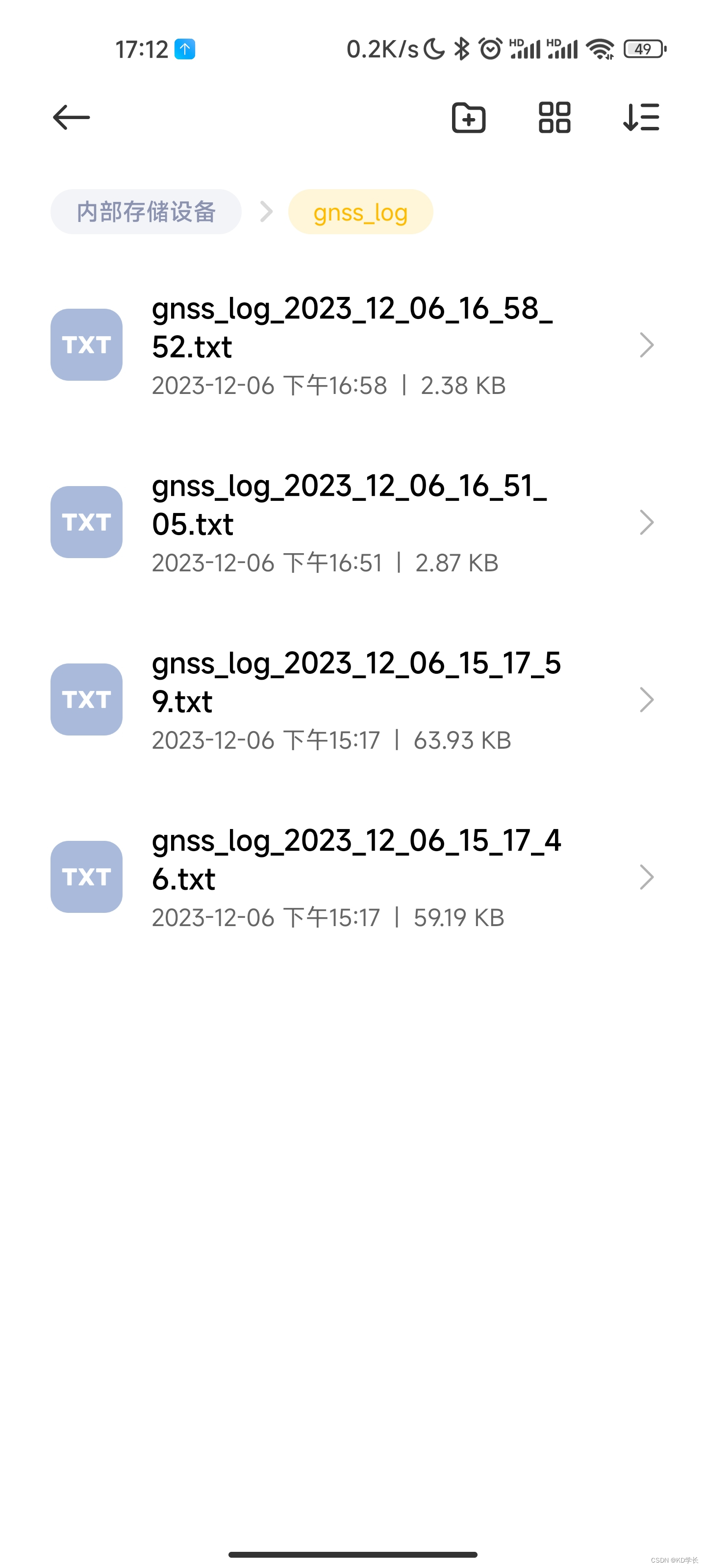Switch to grid view layout

point(555,118)
